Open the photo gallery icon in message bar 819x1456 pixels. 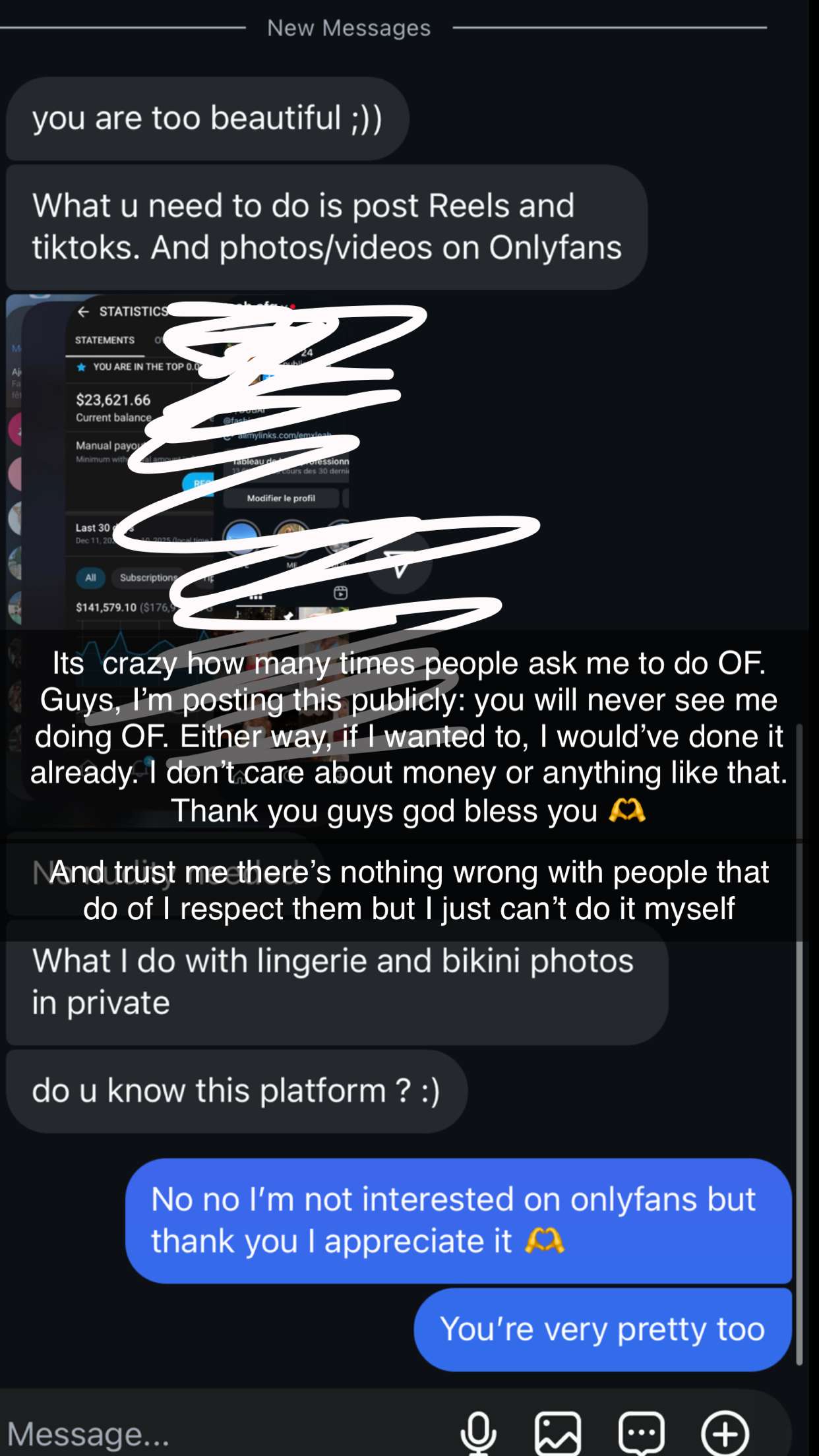(556, 1432)
